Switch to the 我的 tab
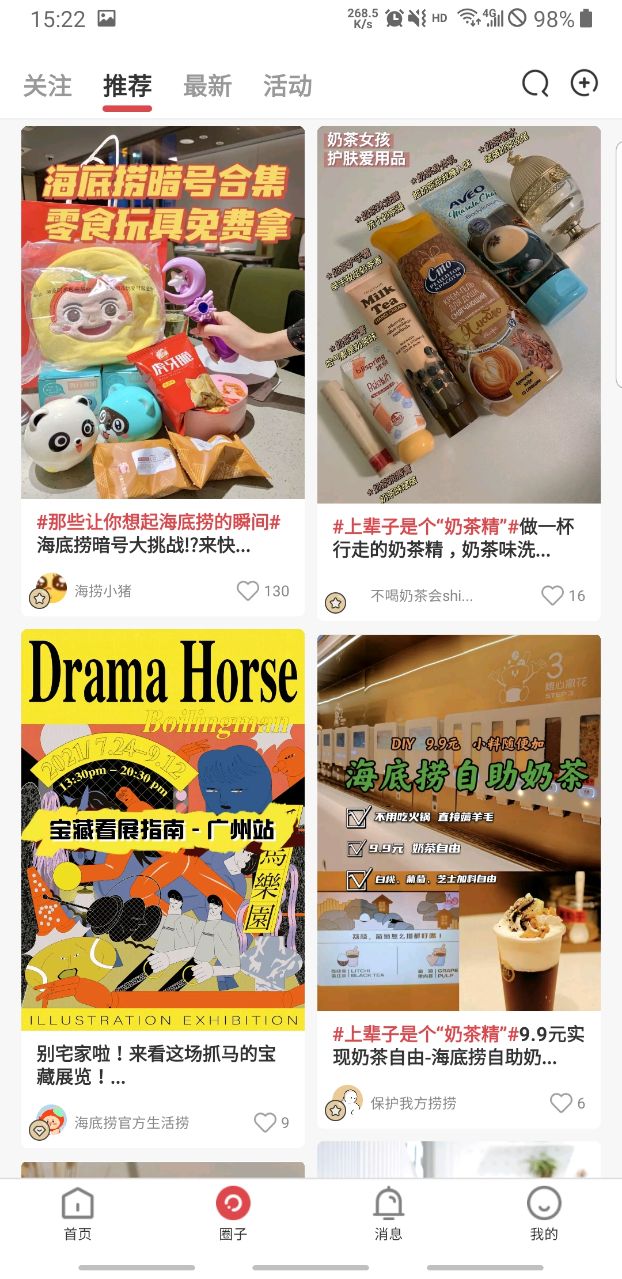 pyautogui.click(x=544, y=1213)
